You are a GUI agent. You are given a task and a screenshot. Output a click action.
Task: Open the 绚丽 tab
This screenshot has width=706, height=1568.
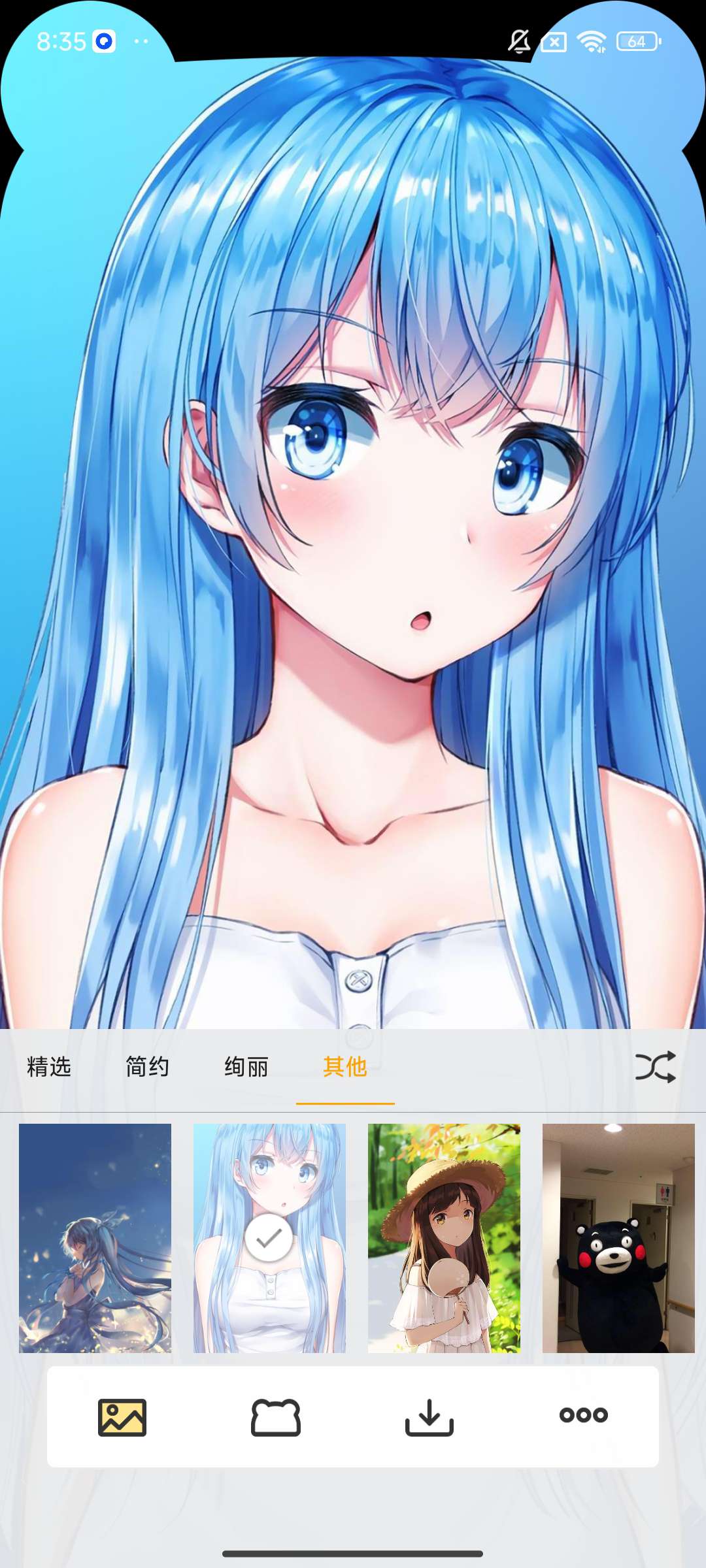tap(246, 1067)
